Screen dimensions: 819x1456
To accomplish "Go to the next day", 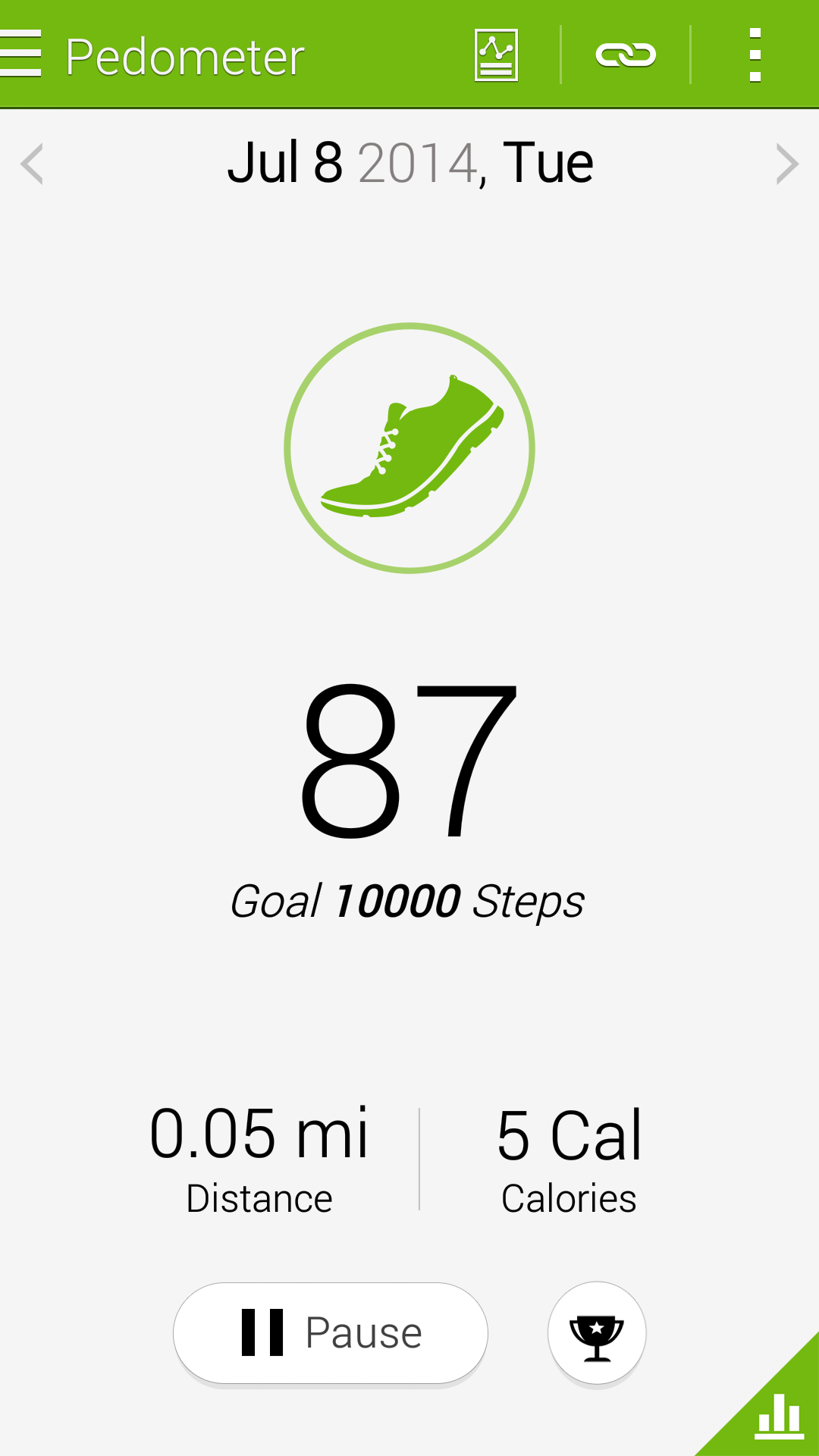I will pos(787,164).
